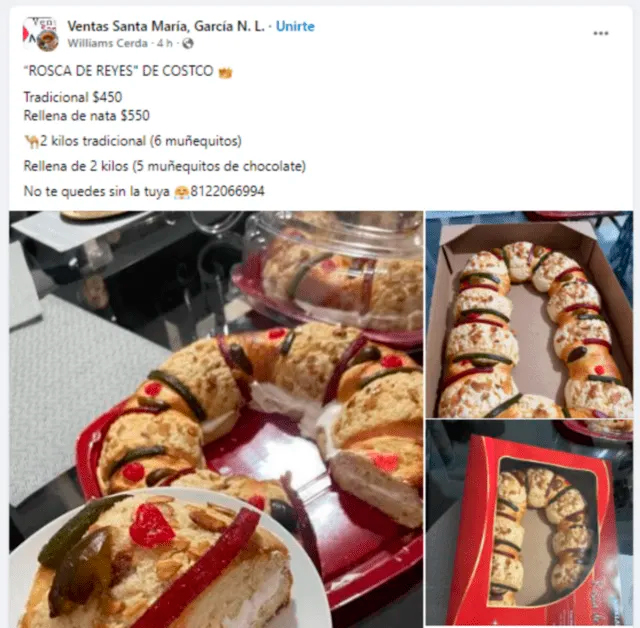Open the large sliced rosca photo
Image resolution: width=640 pixels, height=628 pixels.
click(216, 418)
